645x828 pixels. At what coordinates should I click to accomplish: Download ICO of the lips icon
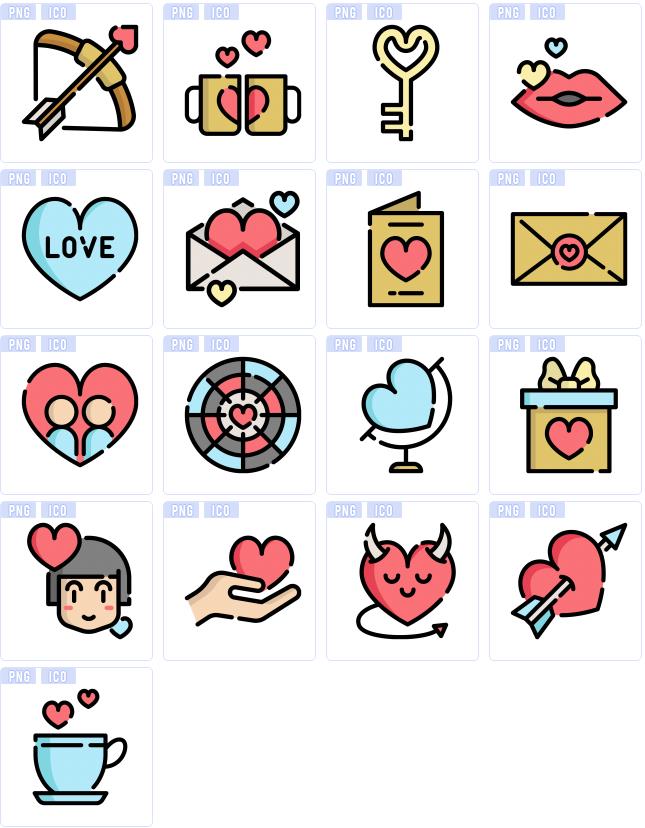546,13
